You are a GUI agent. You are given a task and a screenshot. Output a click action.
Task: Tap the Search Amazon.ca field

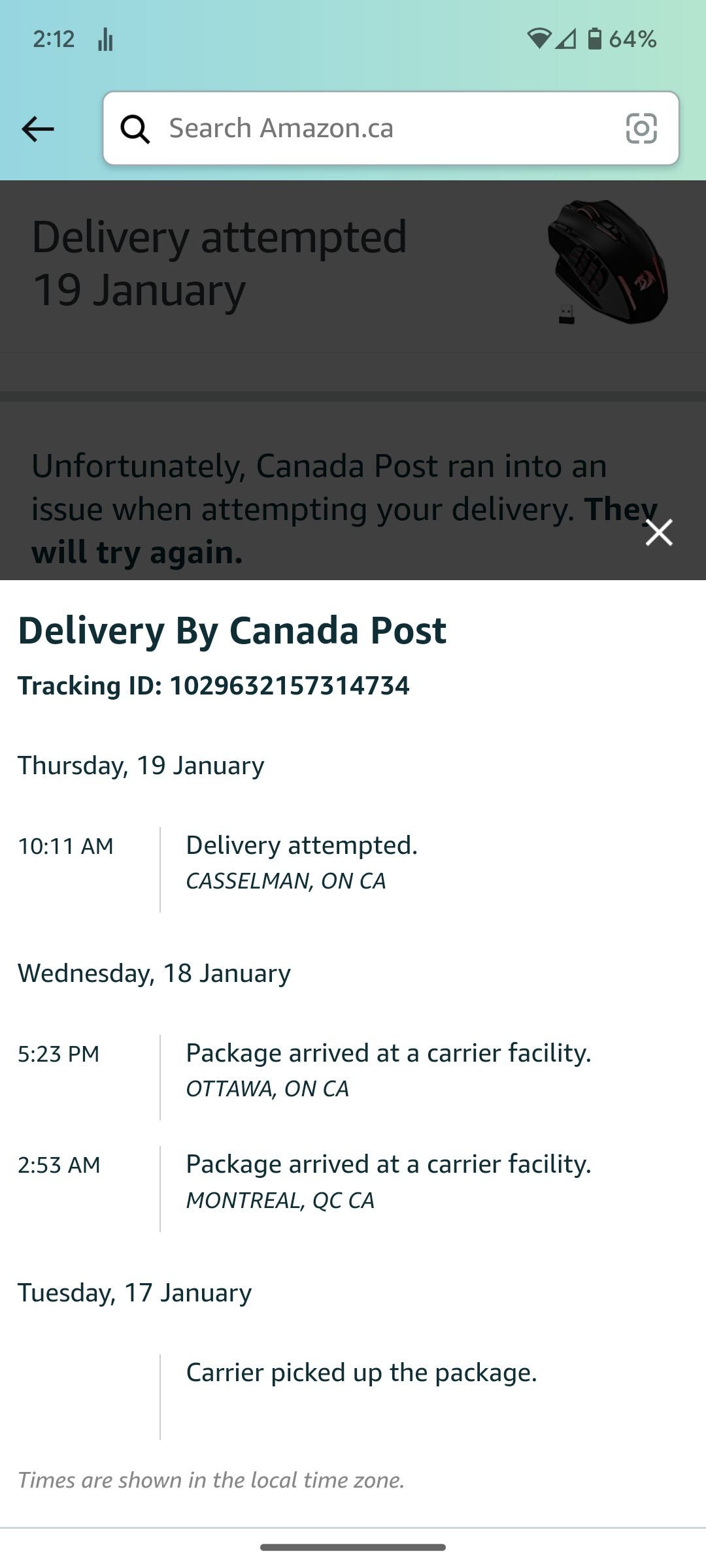(379, 128)
